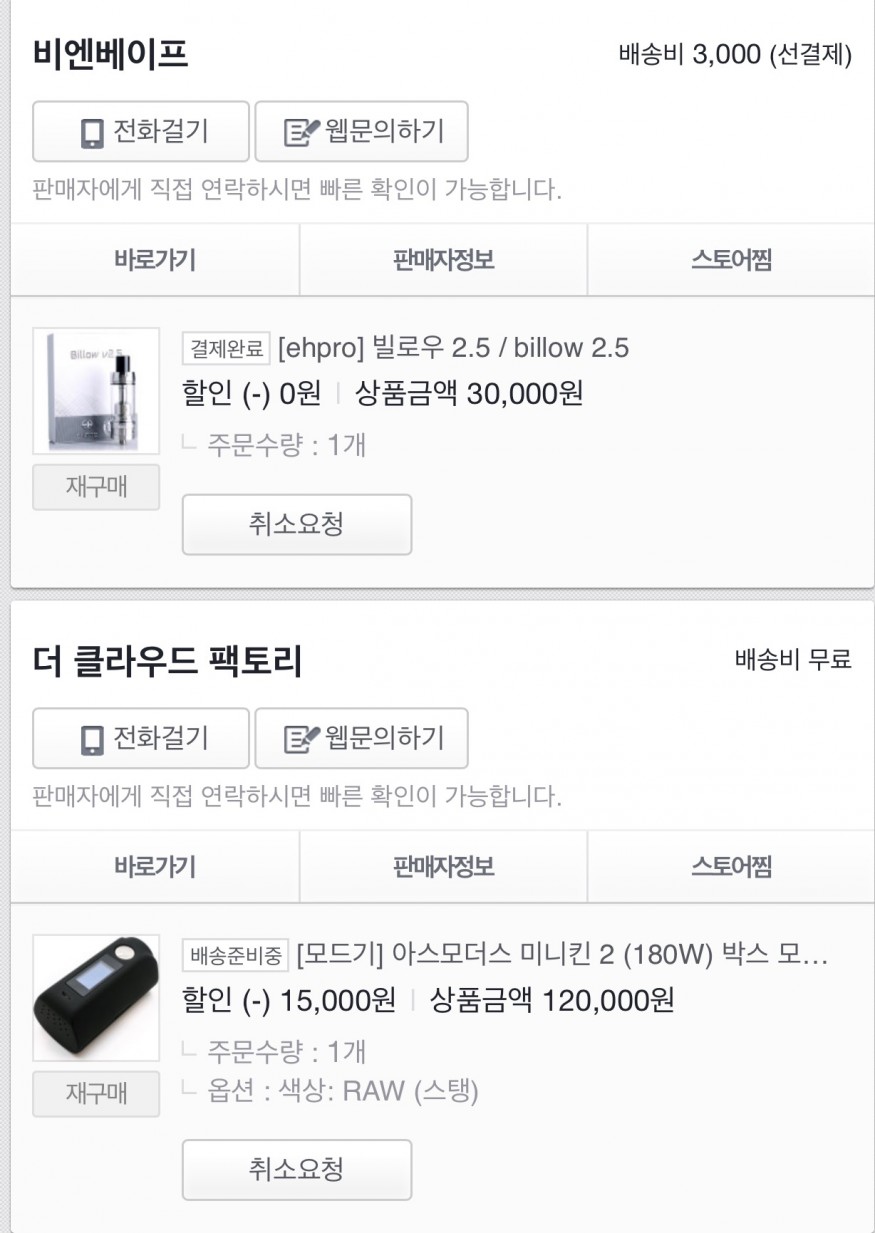Open the billow 2.5 product image
The image size is (875, 1233).
(x=96, y=391)
